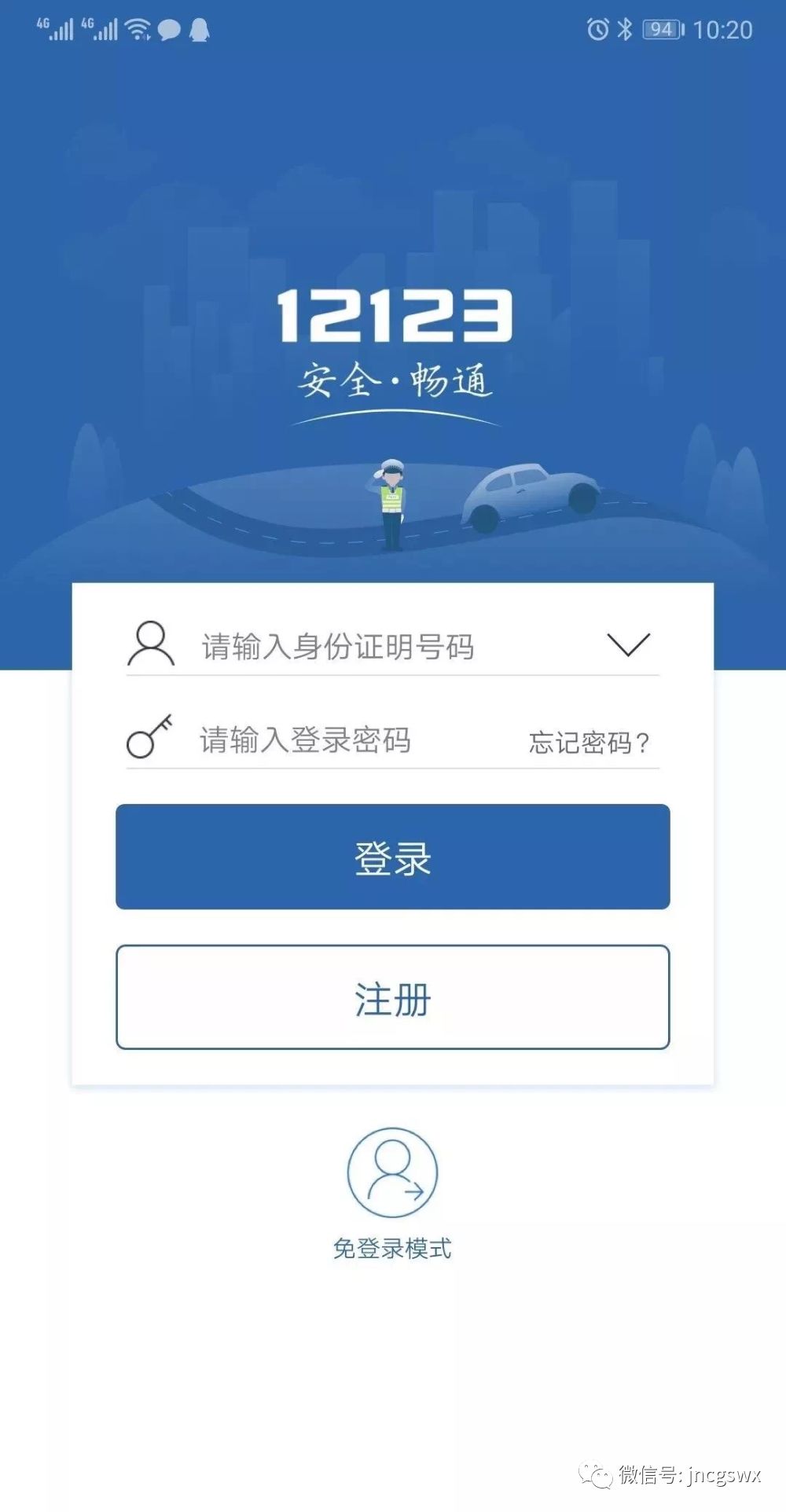Tap the ID number input field
Screen dimensions: 786x1512
pyautogui.click(x=377, y=647)
